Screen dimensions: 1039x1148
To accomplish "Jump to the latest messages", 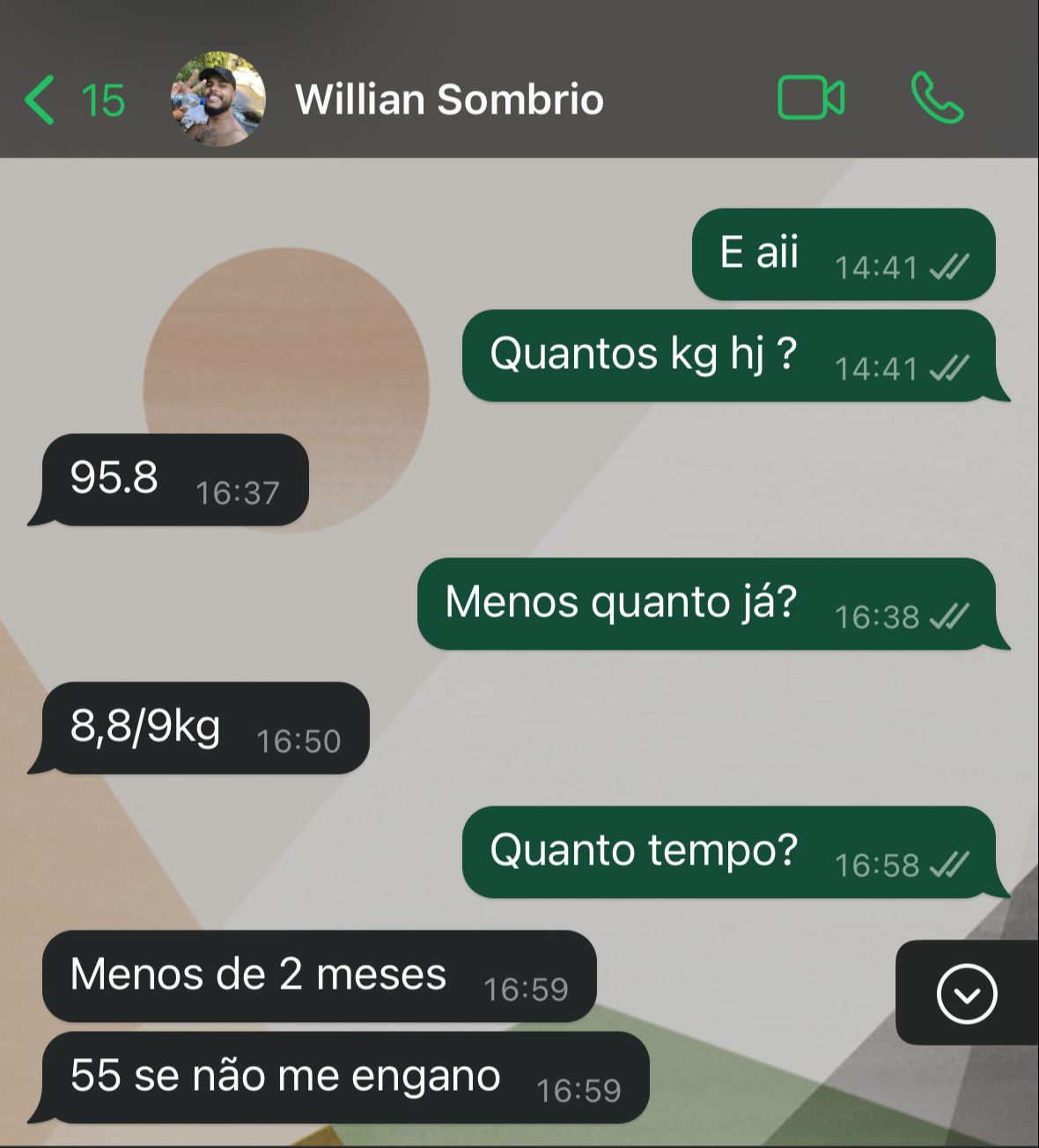I will click(967, 994).
